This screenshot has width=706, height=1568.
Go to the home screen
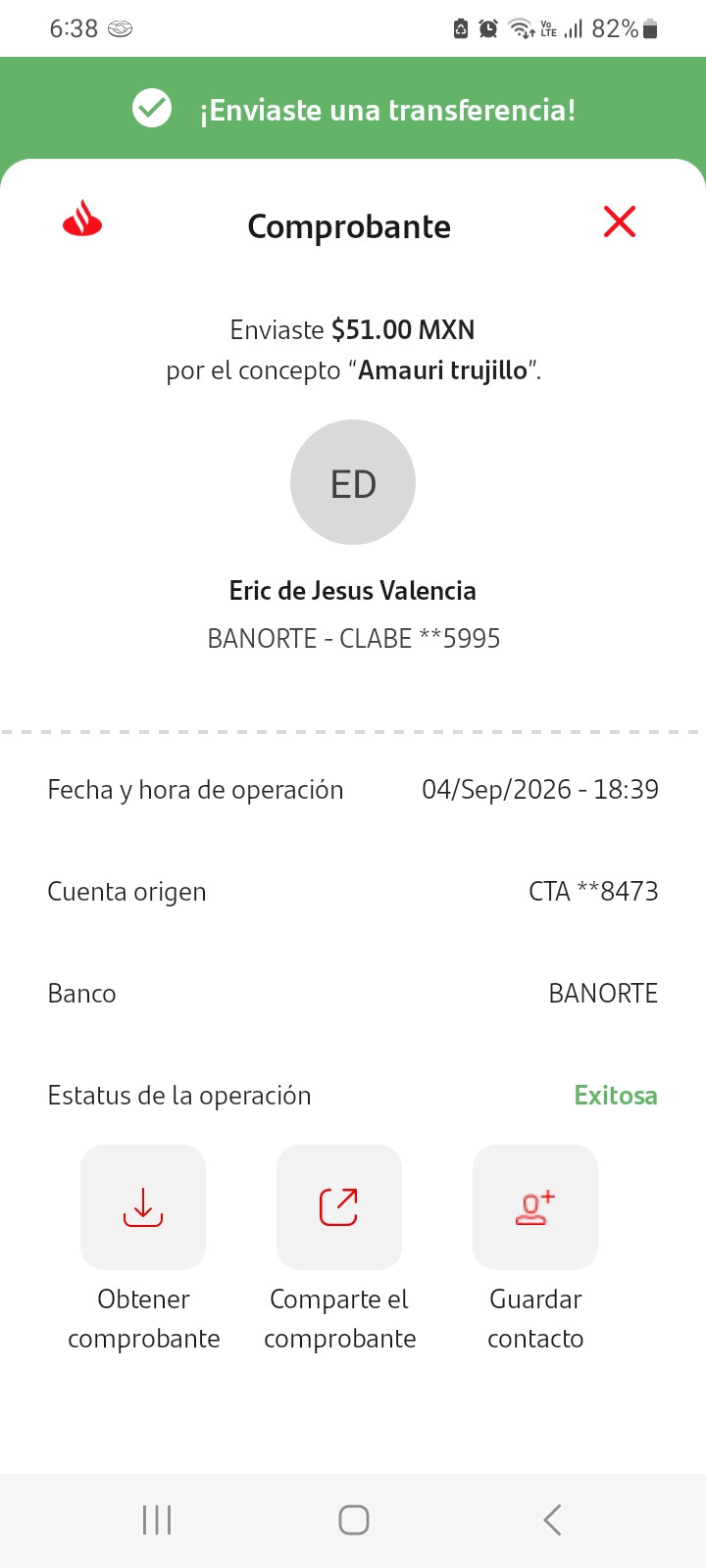353,1520
